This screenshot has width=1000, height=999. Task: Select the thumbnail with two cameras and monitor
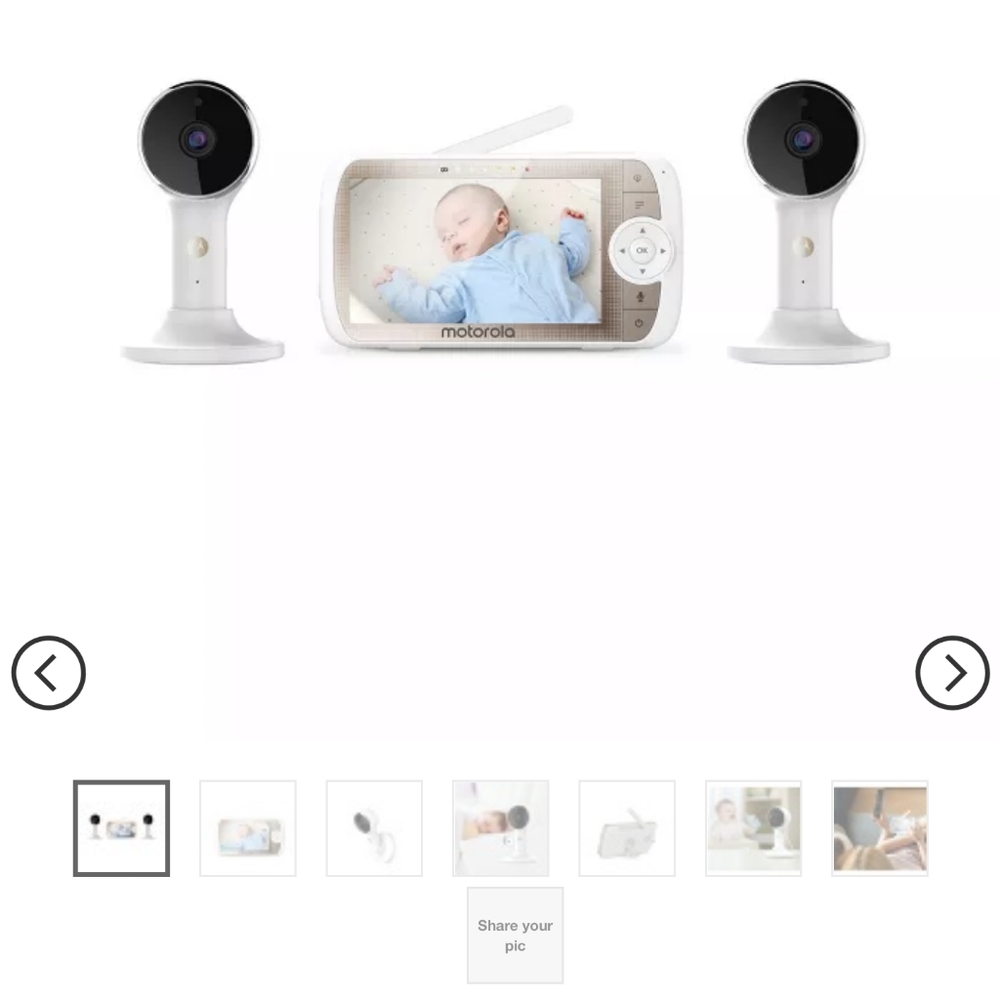coord(121,828)
